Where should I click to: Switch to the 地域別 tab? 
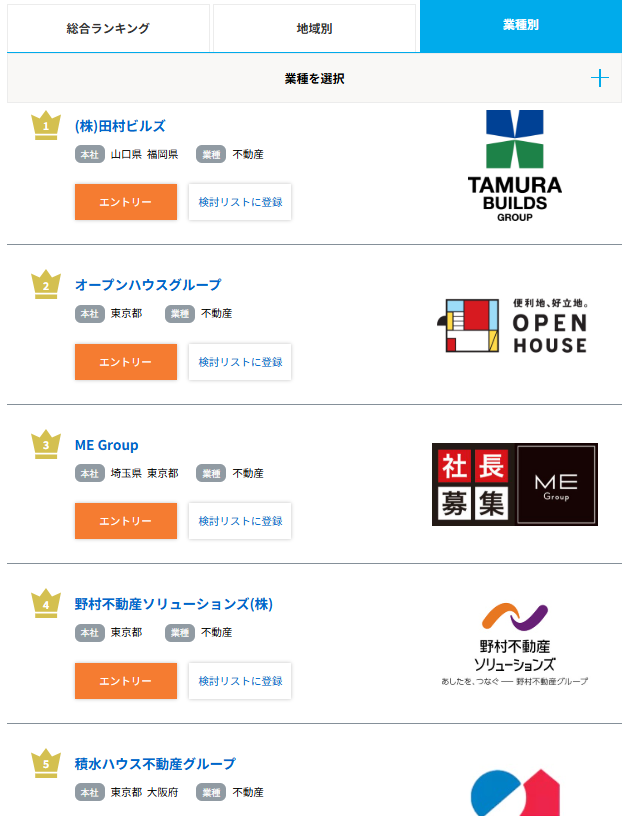(314, 28)
